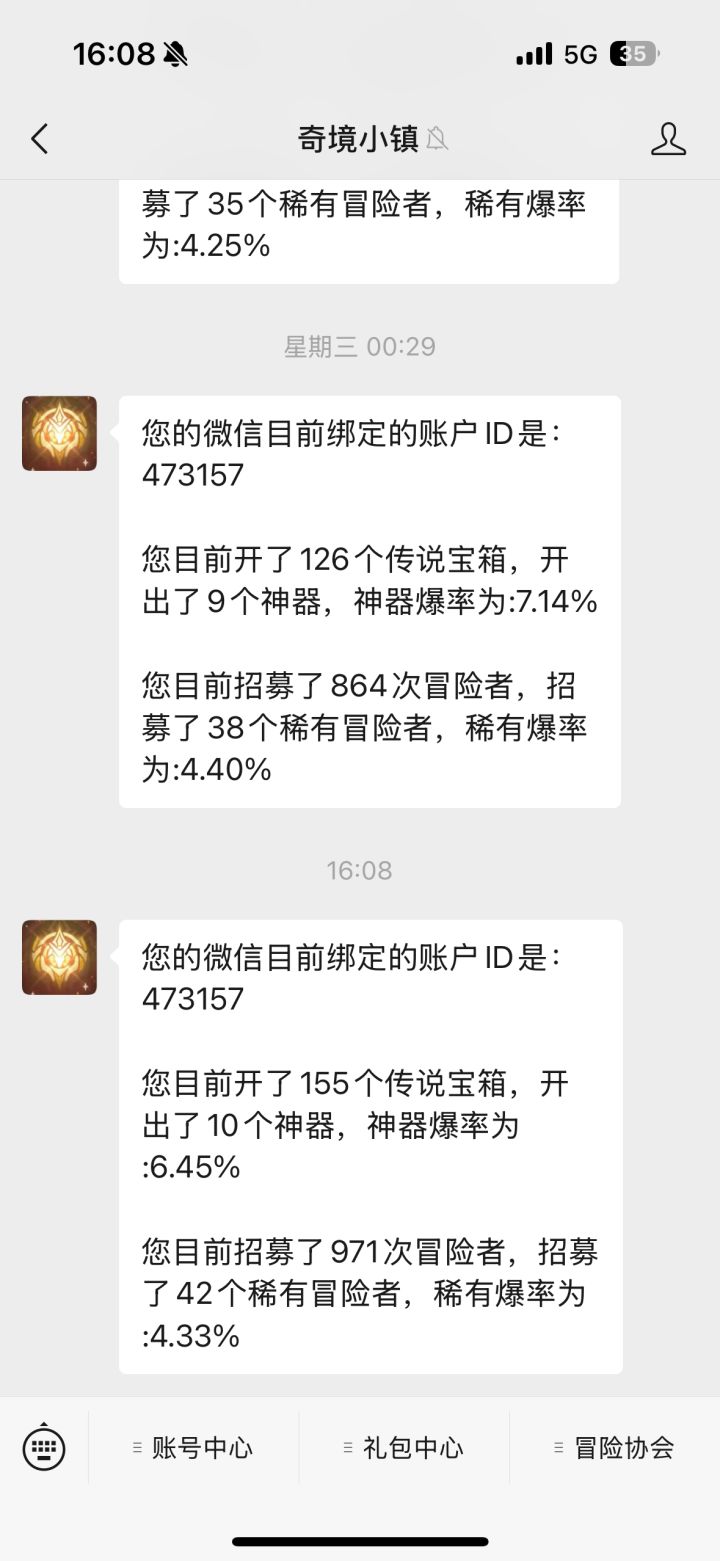Viewport: 720px width, 1561px height.
Task: Open the 冒险协会 menu
Action: click(614, 1447)
